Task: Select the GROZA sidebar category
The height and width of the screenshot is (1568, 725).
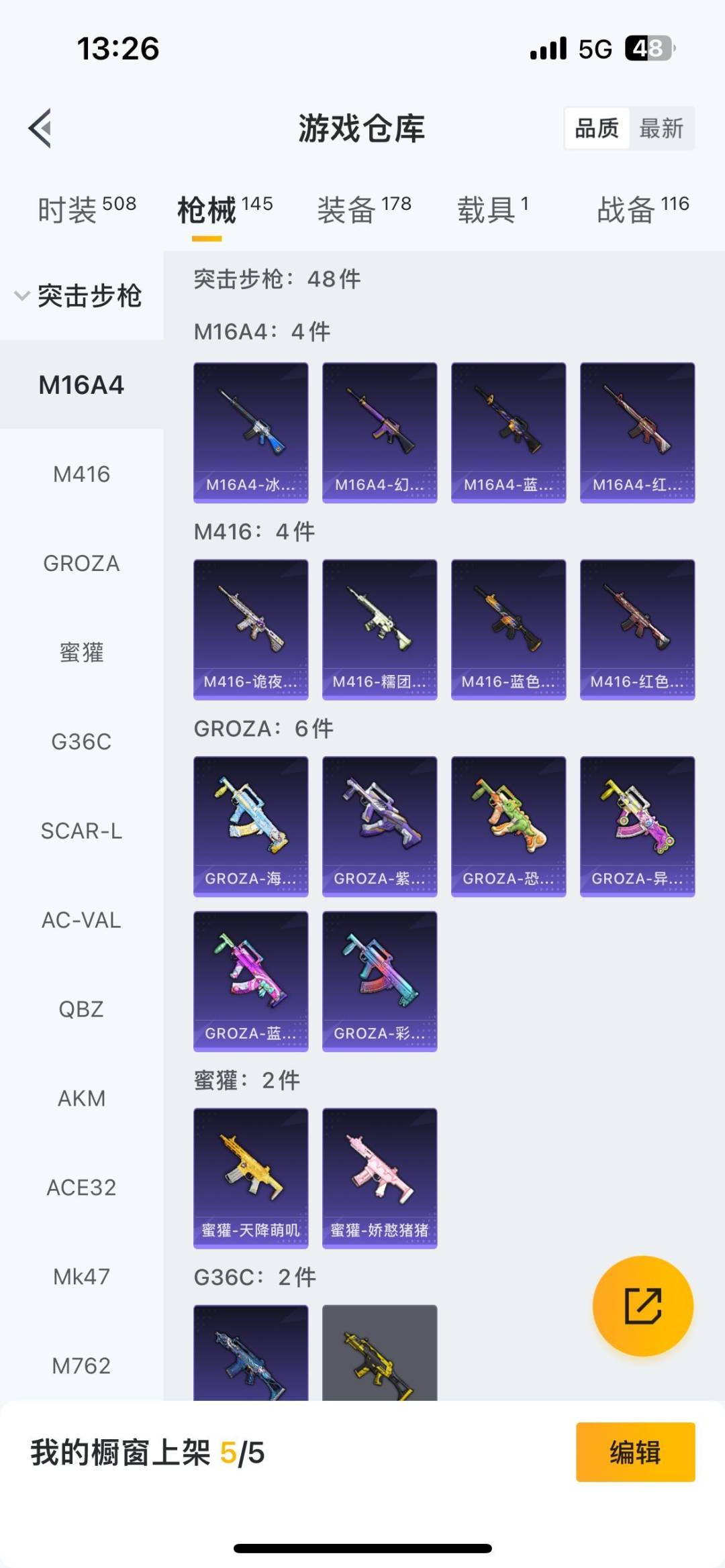Action: [82, 564]
